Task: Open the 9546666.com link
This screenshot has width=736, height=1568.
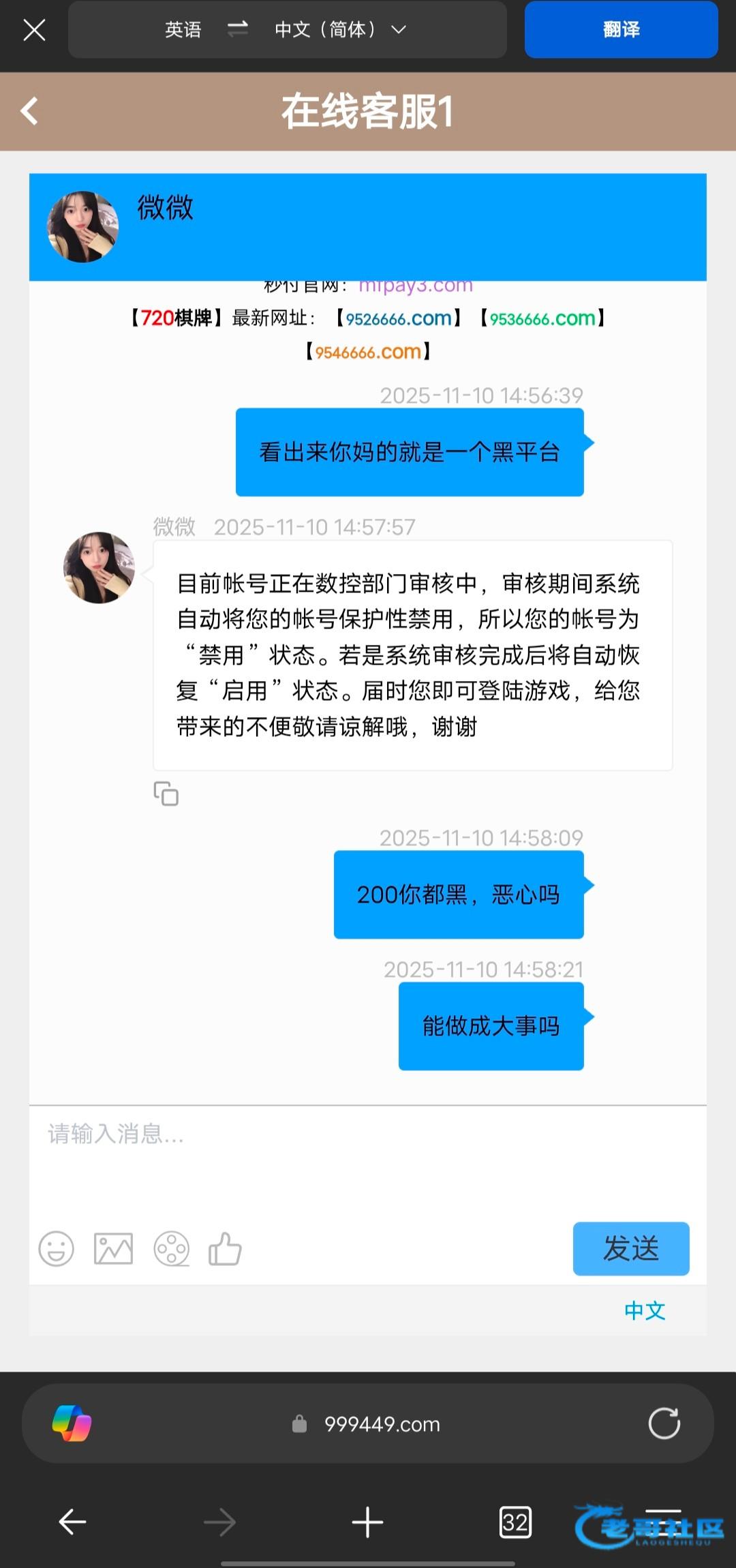Action: tap(368, 352)
